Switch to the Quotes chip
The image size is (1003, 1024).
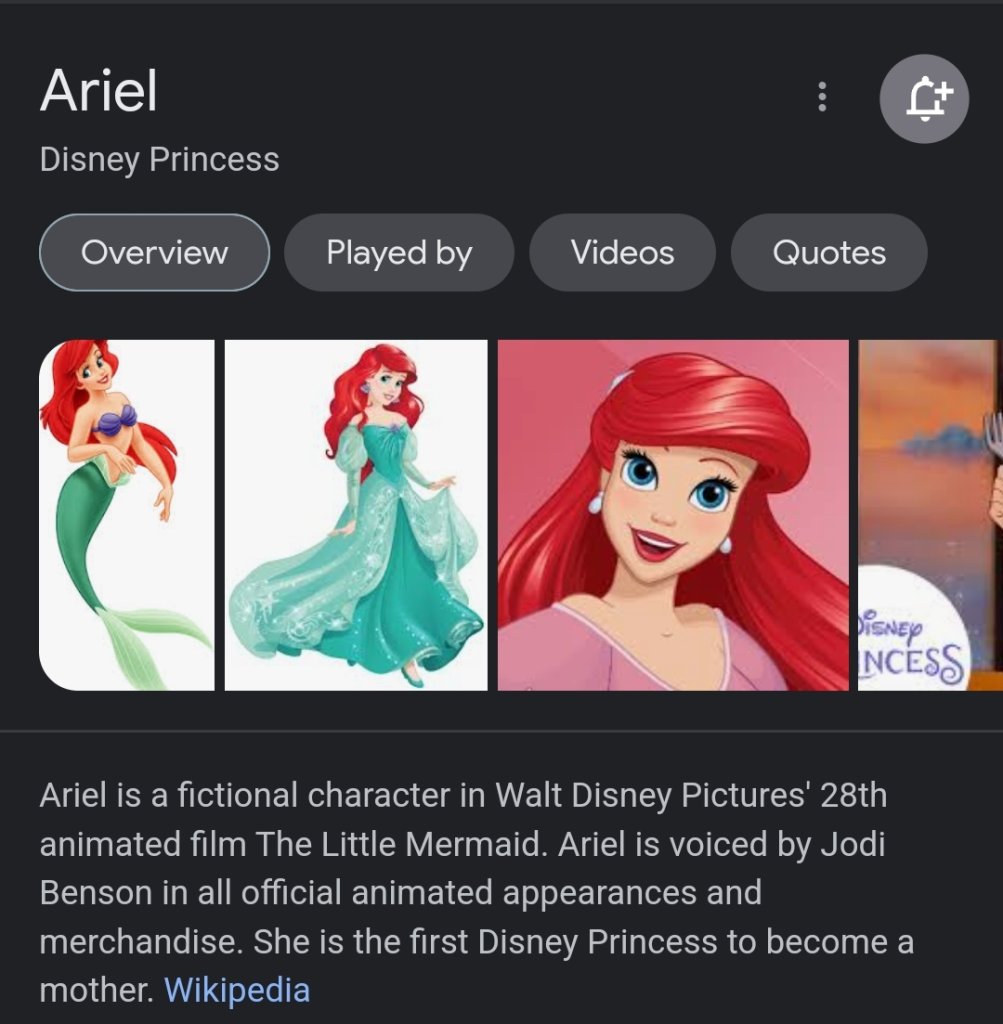coord(829,253)
